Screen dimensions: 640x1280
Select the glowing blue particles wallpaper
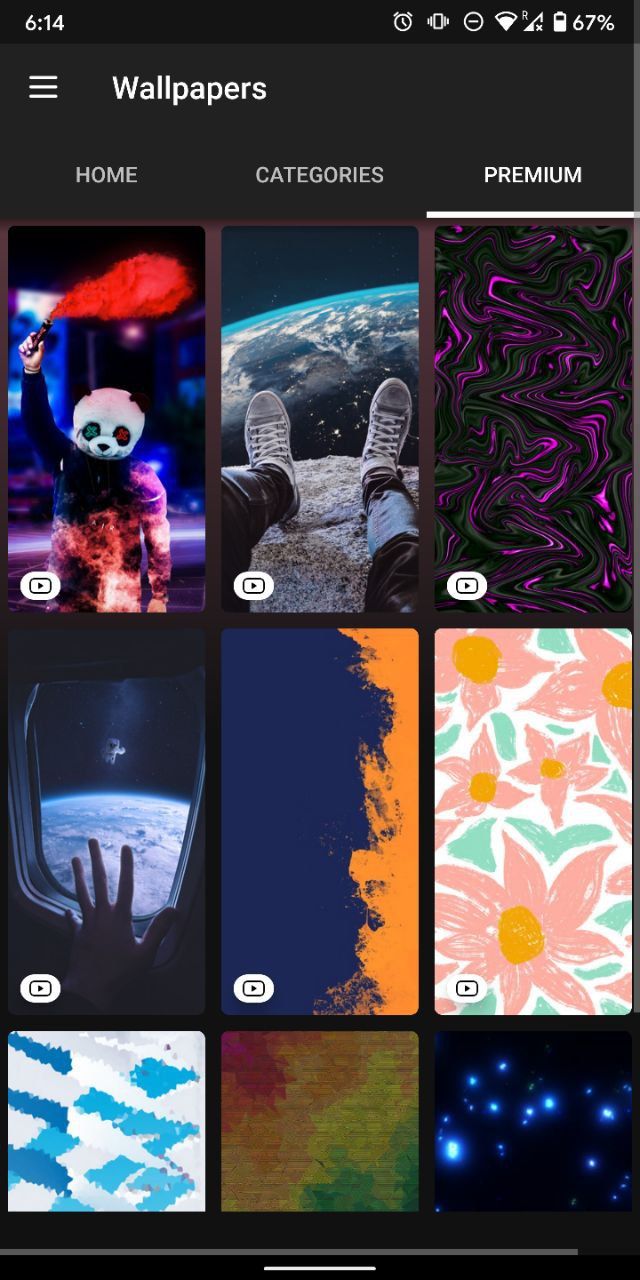[x=532, y=1120]
